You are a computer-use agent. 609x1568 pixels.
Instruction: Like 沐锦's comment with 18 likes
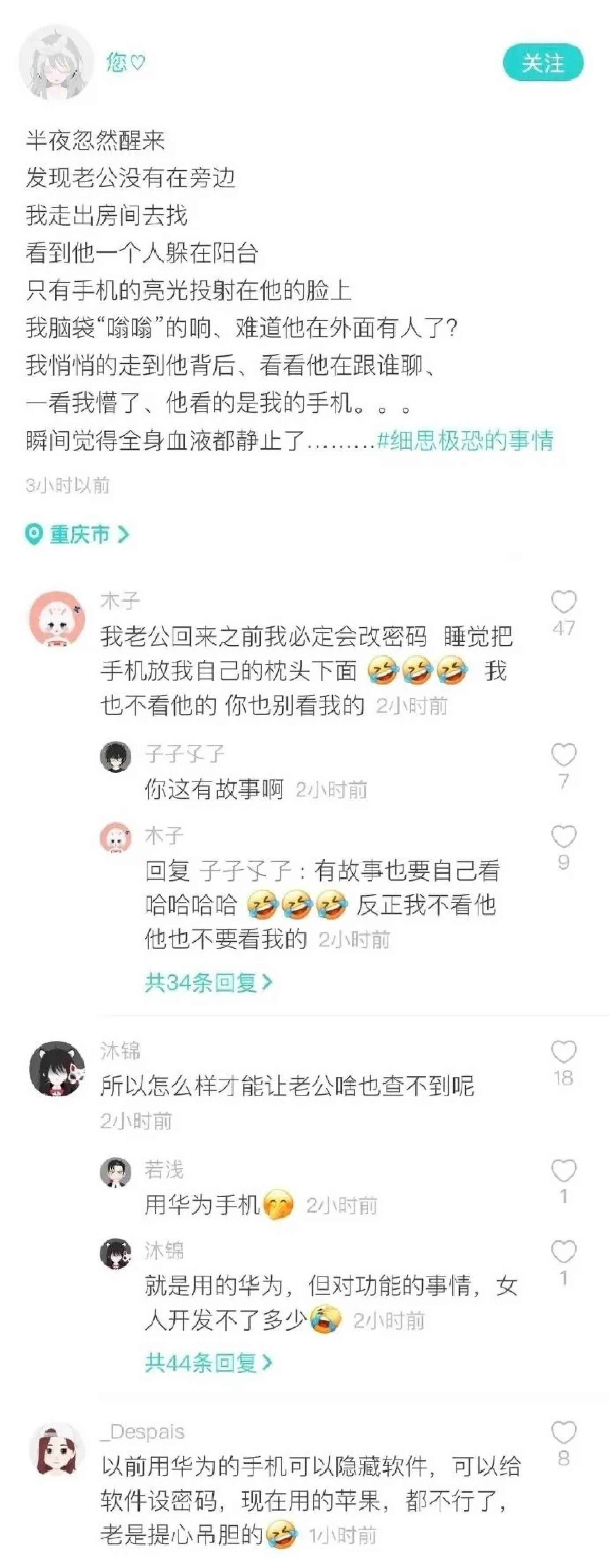coord(563,1052)
